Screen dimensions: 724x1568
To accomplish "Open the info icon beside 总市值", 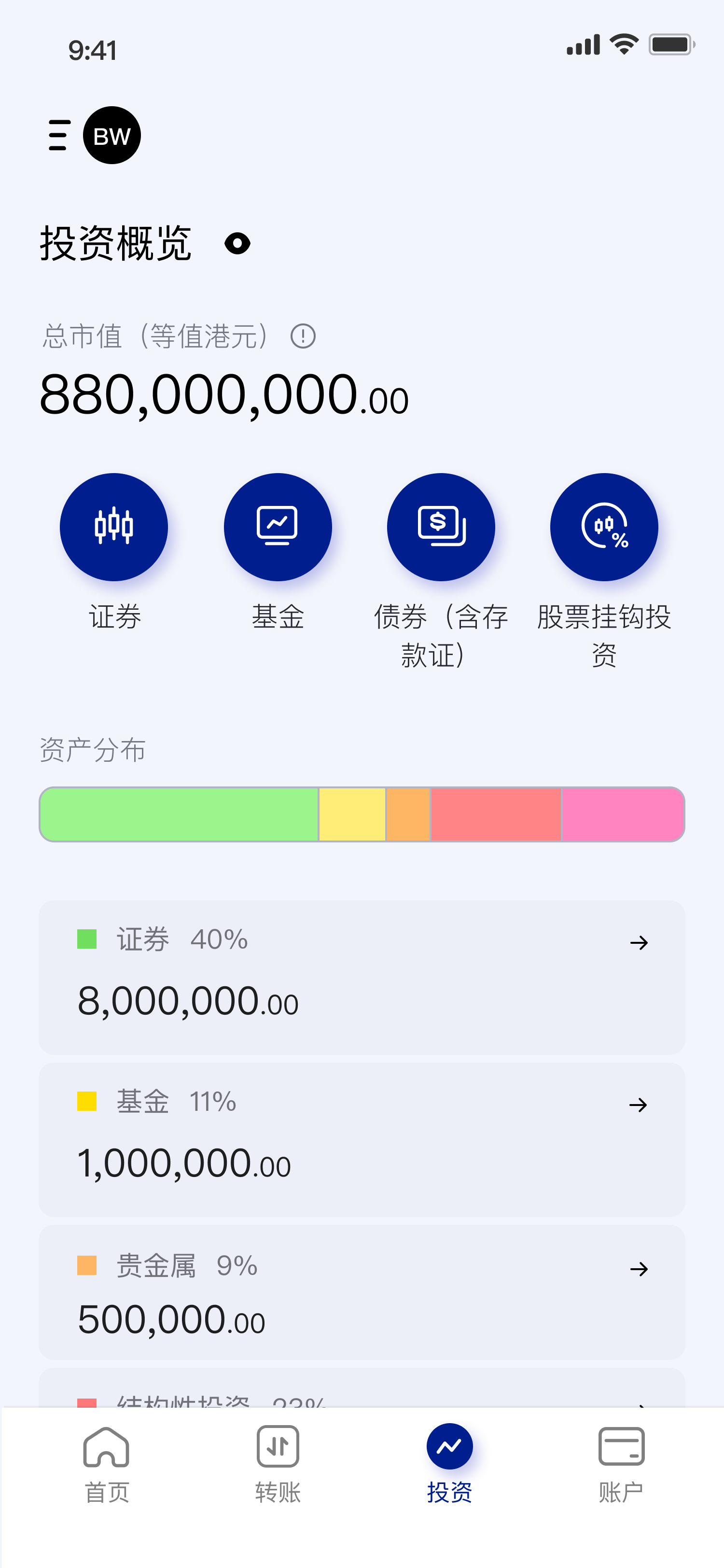I will pyautogui.click(x=303, y=336).
